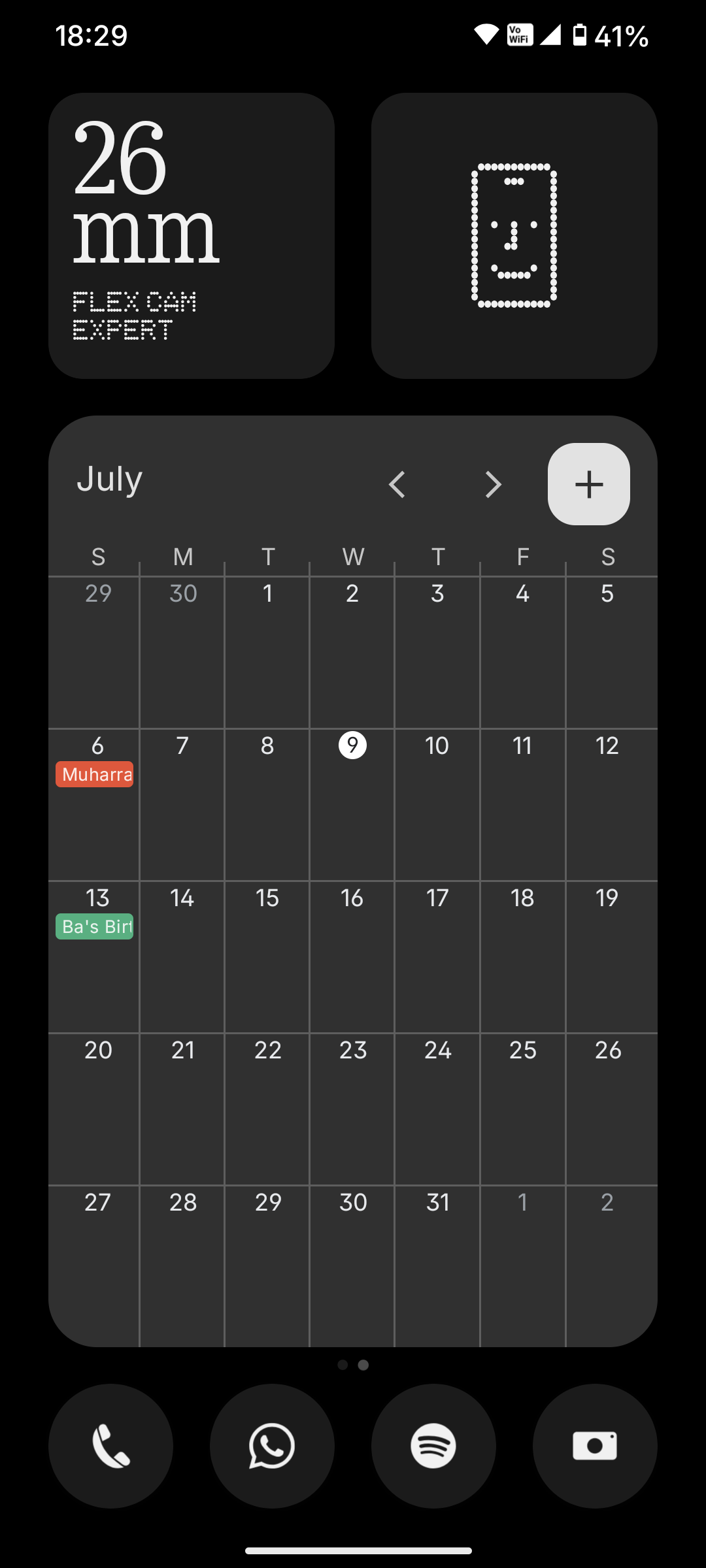Launch WhatsApp from the dock
The height and width of the screenshot is (1568, 706).
click(x=272, y=1446)
